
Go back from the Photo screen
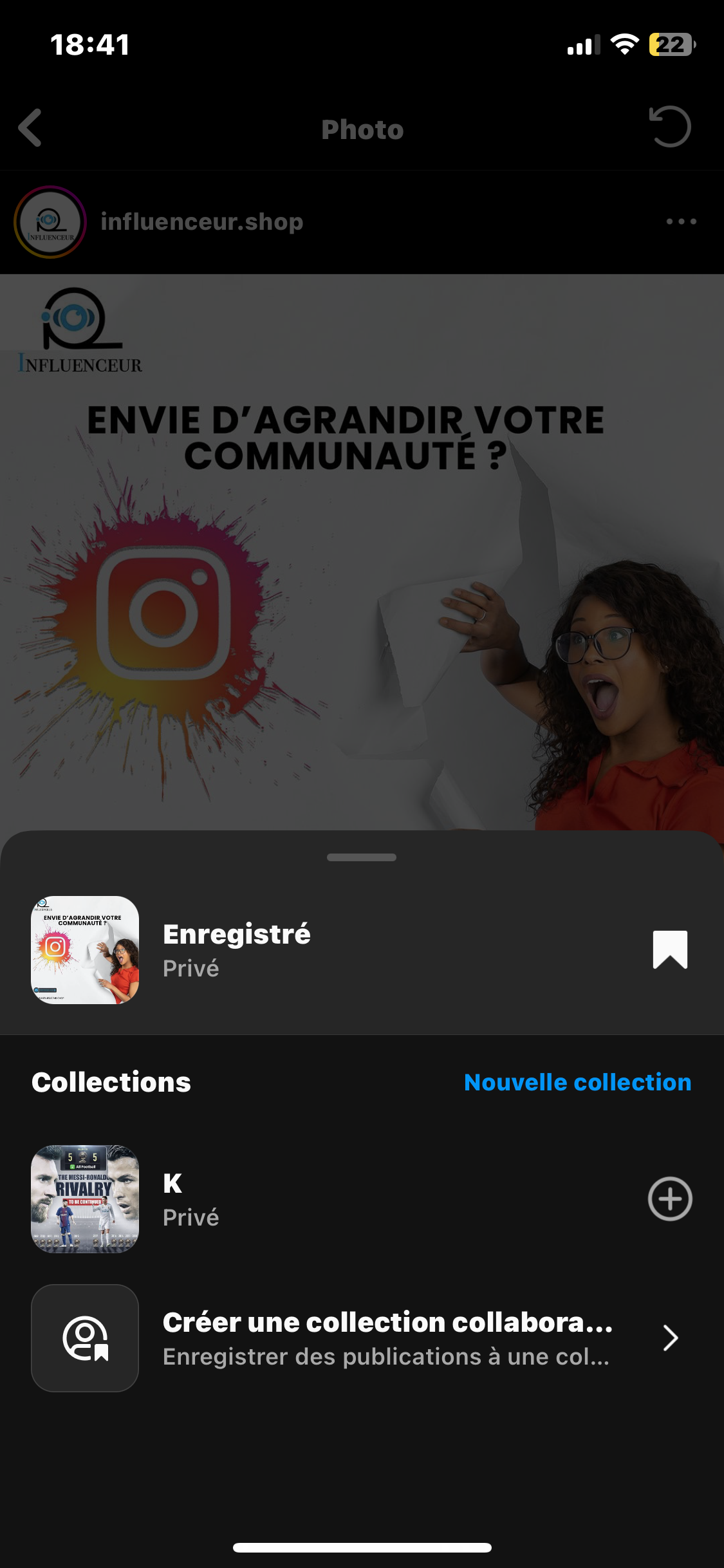coord(30,127)
